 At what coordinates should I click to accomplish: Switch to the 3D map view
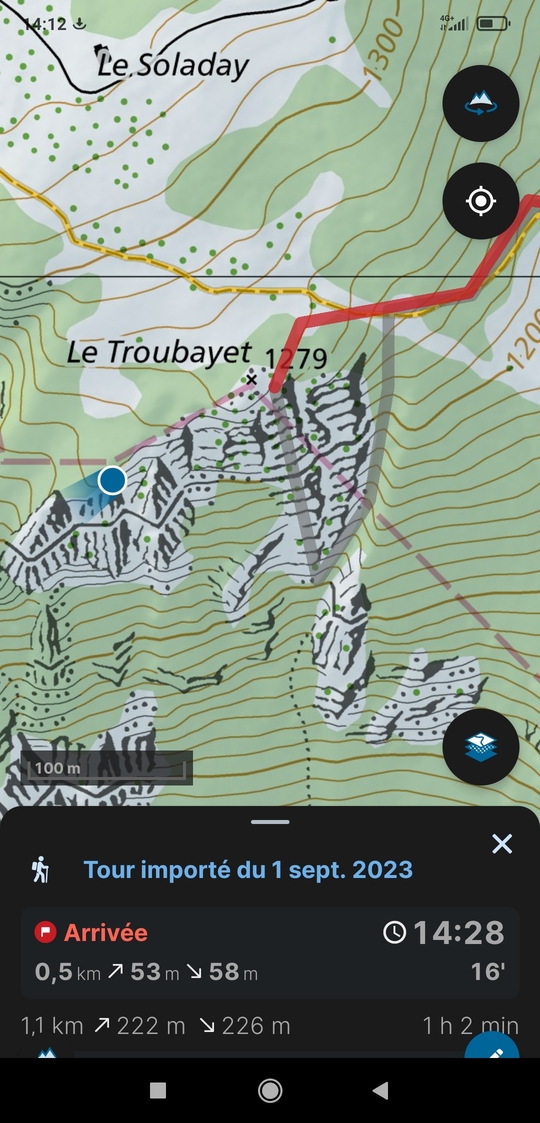(x=481, y=103)
